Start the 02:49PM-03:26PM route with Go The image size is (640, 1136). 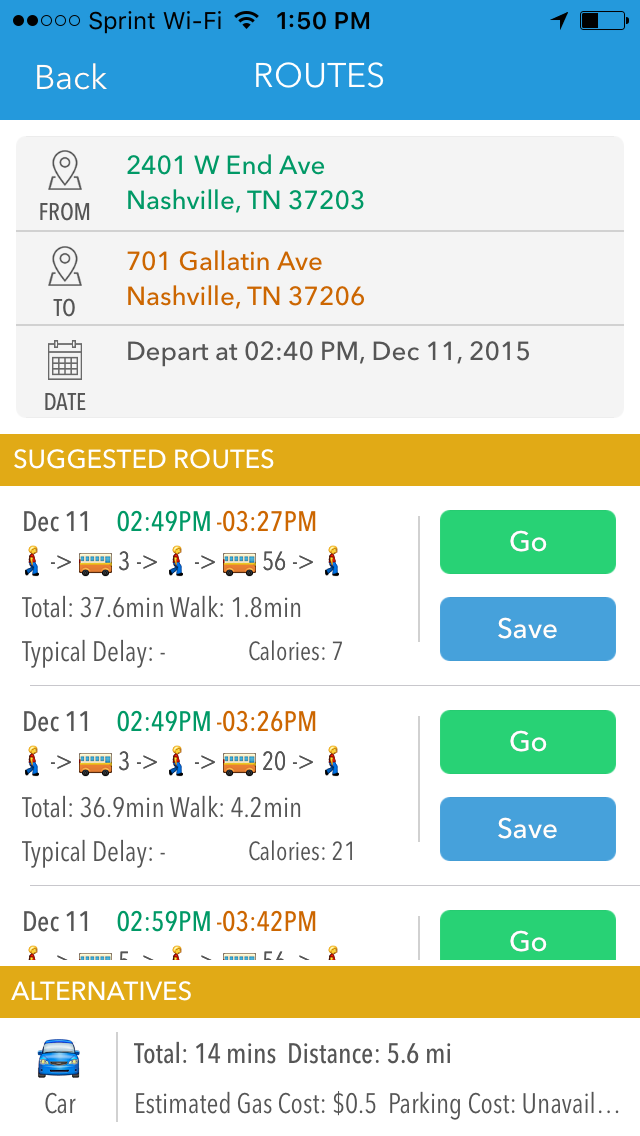point(527,742)
